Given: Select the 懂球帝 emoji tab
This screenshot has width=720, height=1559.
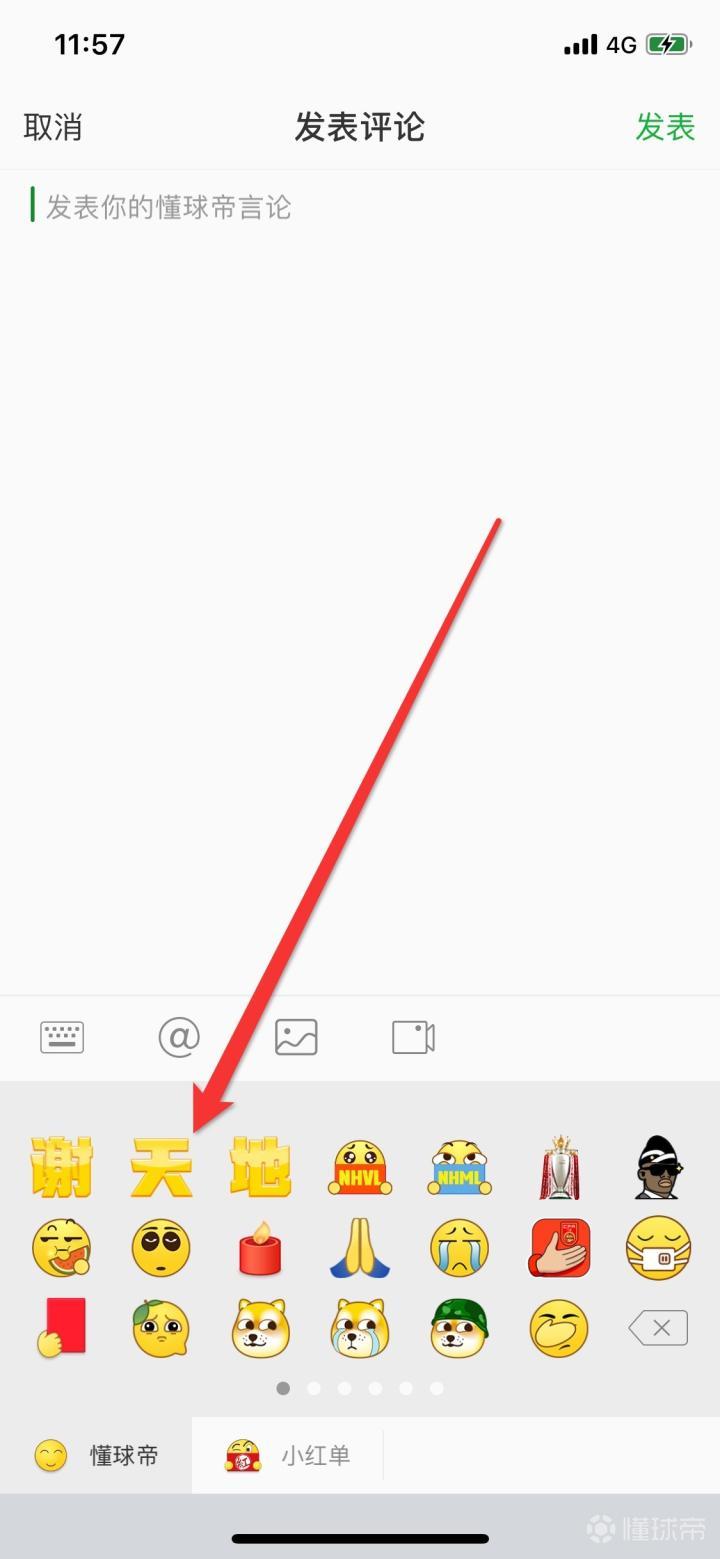Looking at the screenshot, I should click(x=96, y=1455).
